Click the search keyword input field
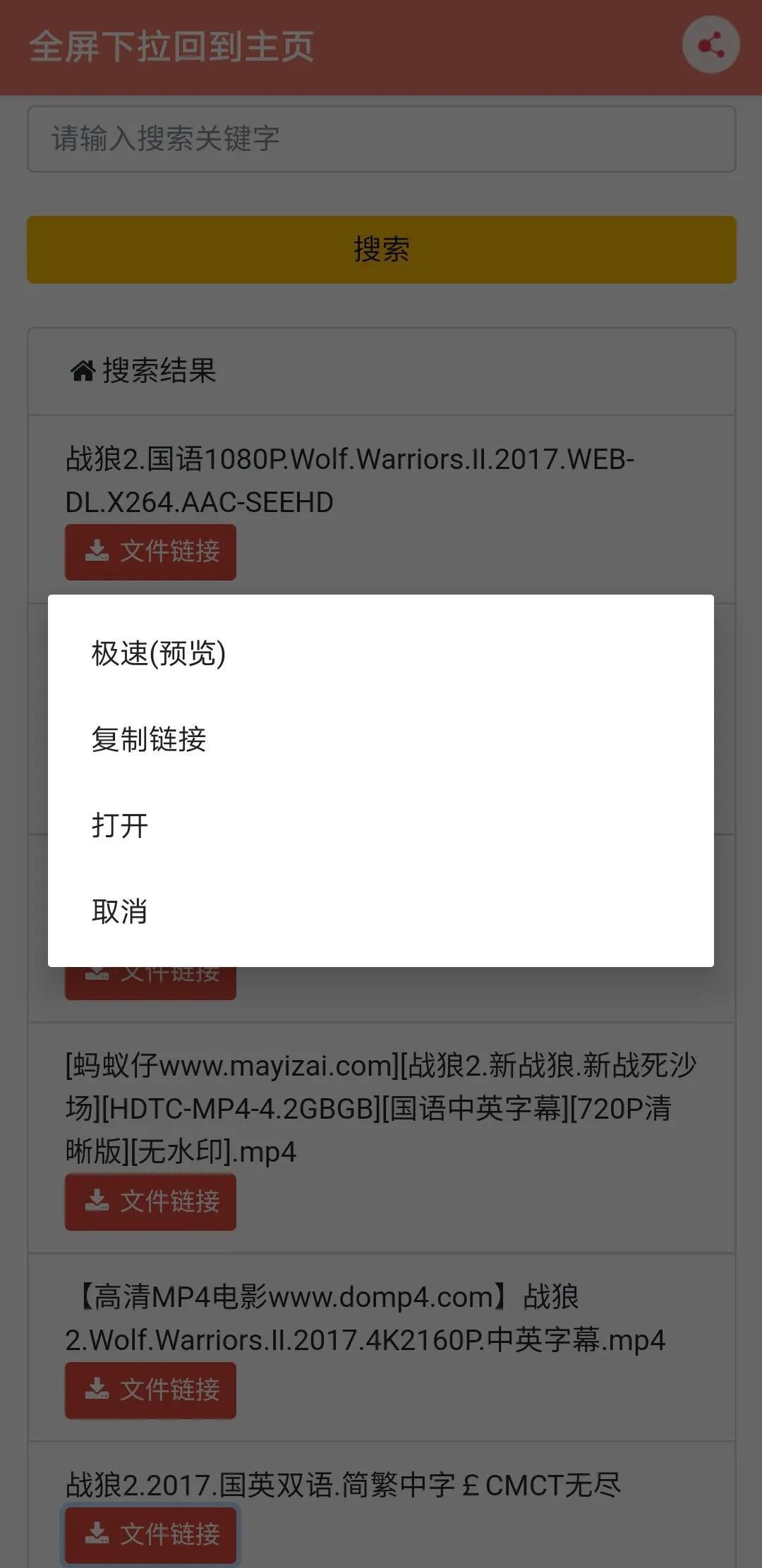This screenshot has height=1568, width=762. (381, 138)
